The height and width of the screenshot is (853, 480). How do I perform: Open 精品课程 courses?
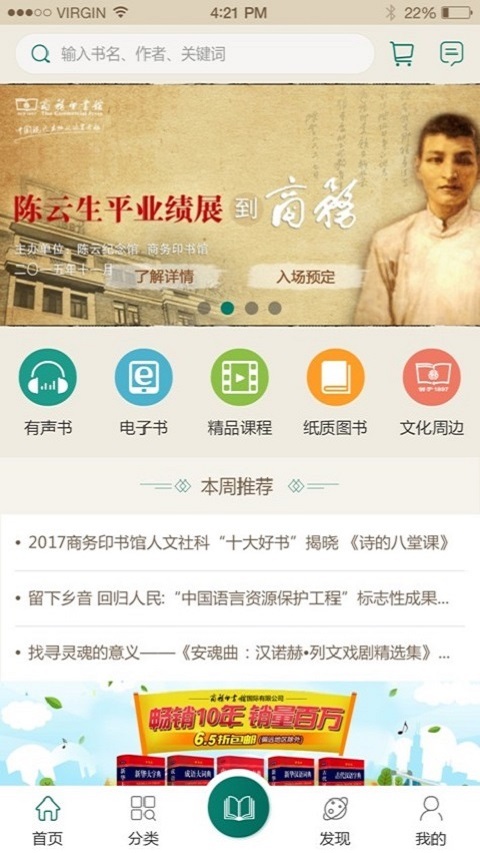tap(239, 392)
